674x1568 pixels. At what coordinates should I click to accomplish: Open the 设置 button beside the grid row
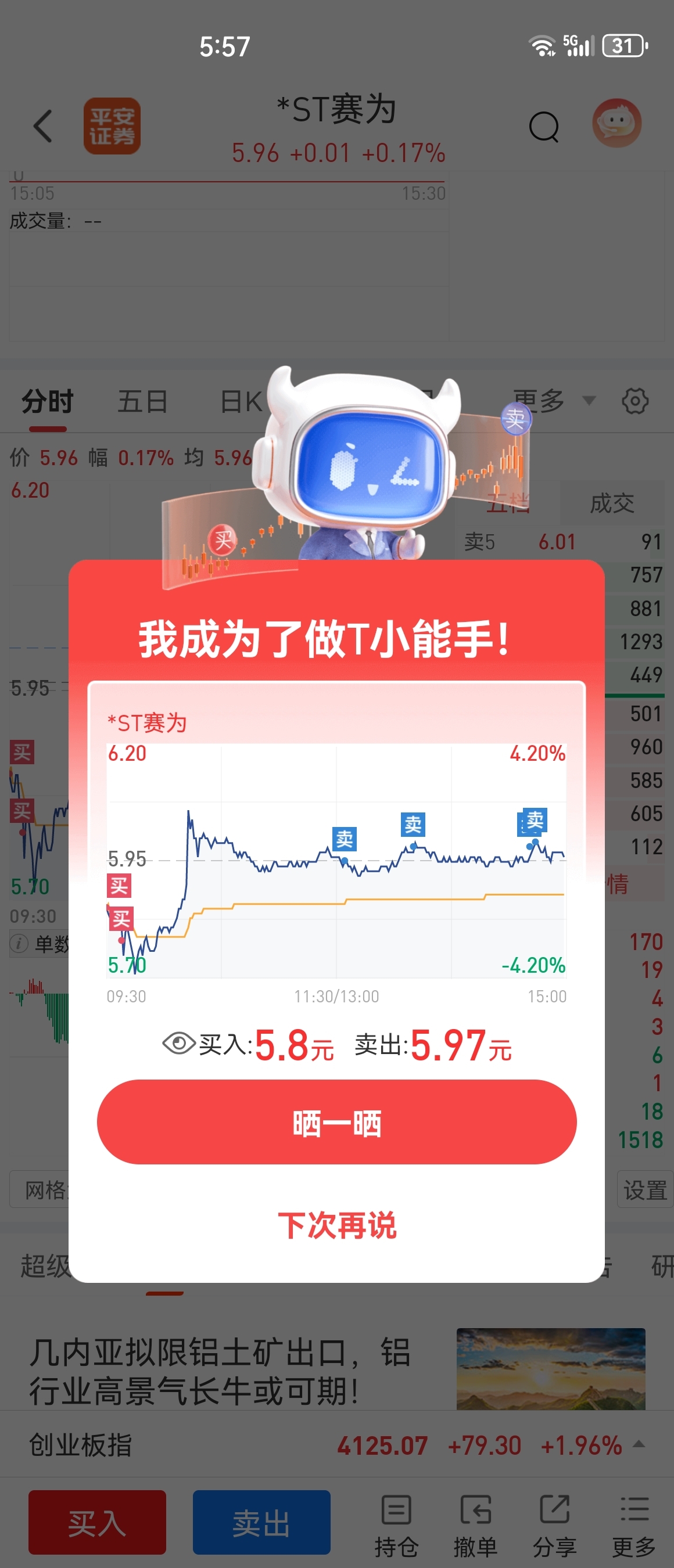click(645, 1189)
